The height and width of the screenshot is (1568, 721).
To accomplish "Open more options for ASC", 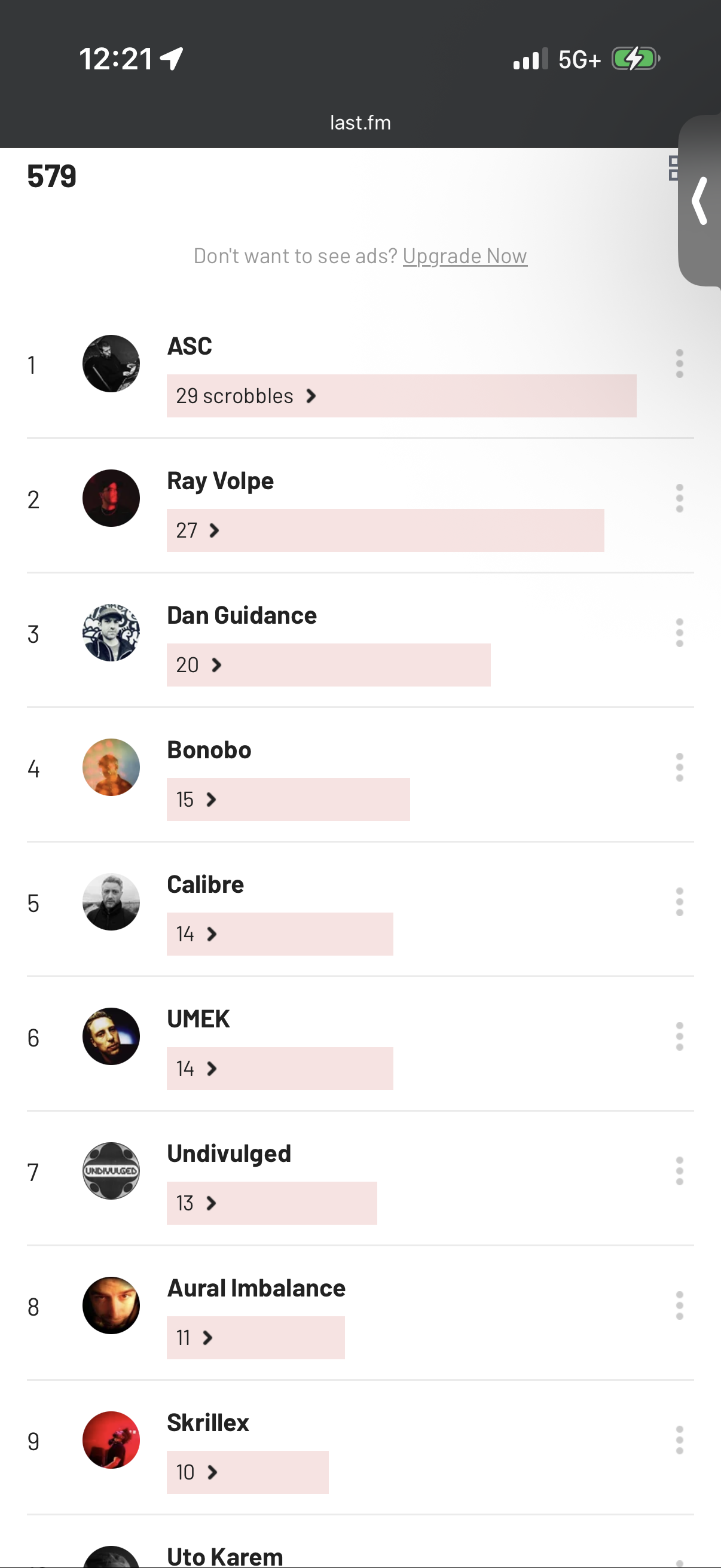I will pyautogui.click(x=679, y=364).
